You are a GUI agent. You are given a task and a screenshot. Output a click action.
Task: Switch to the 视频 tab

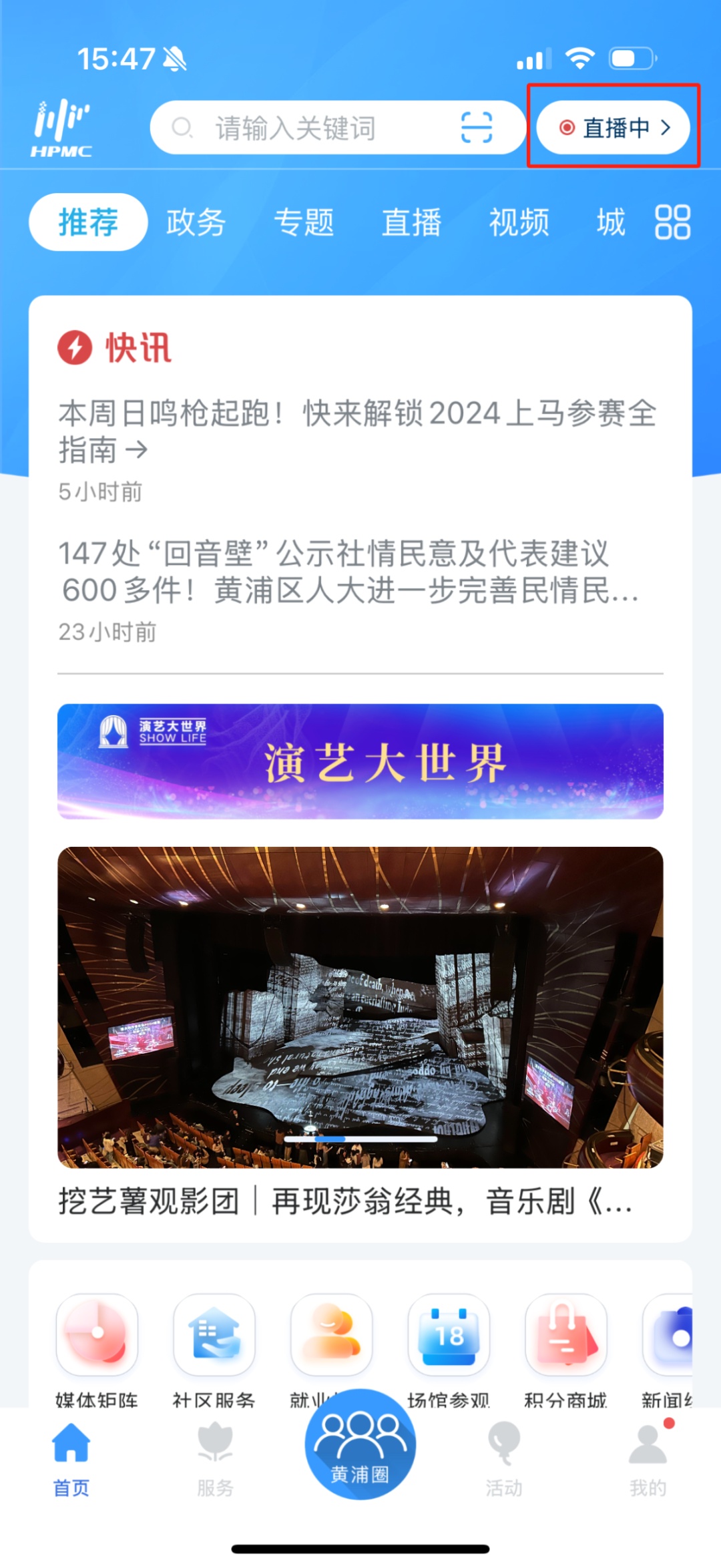coord(519,222)
